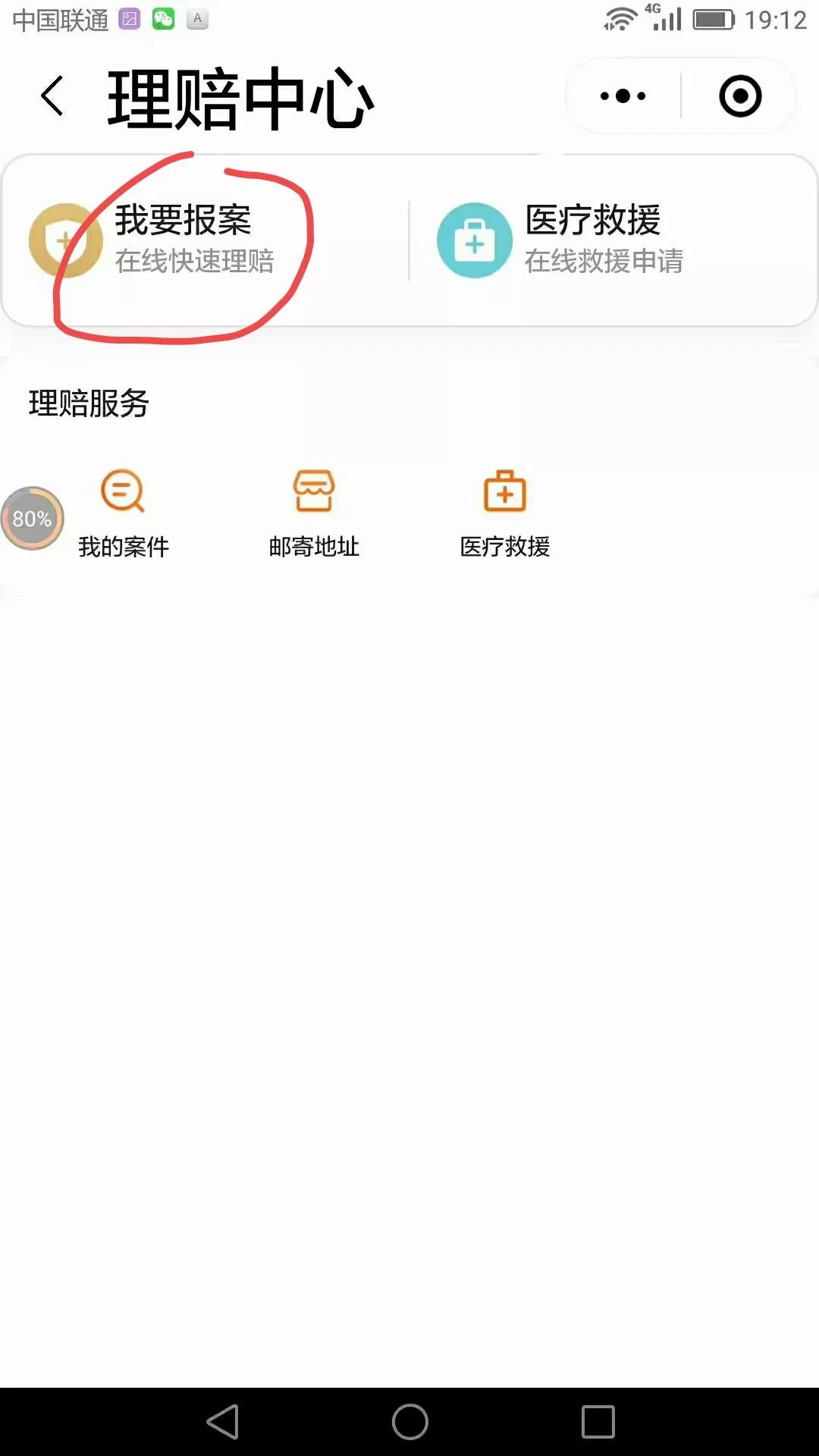Screen dimensions: 819x1456
Task: Click the orange 医疗救援 first-aid icon
Action: click(x=505, y=491)
